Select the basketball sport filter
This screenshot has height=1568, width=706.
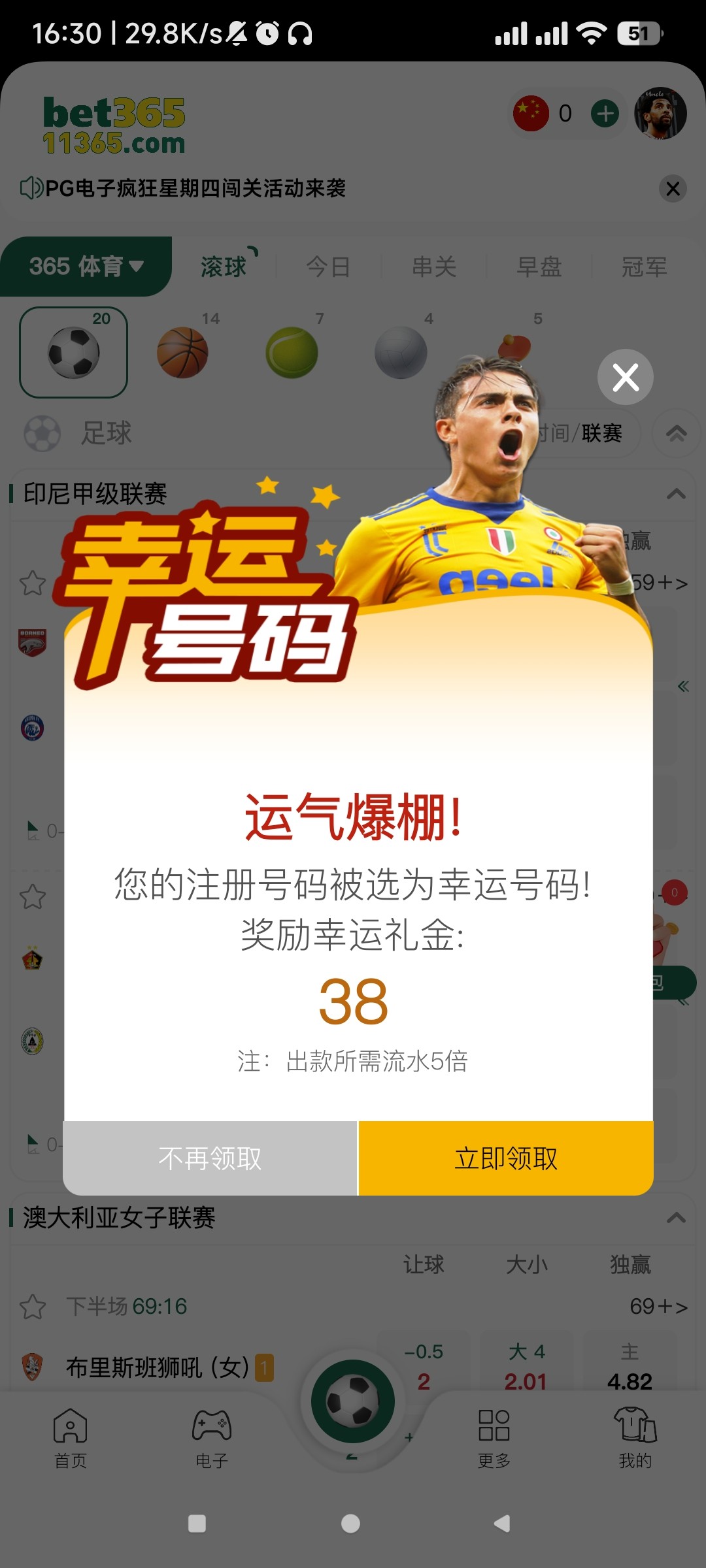tap(182, 353)
